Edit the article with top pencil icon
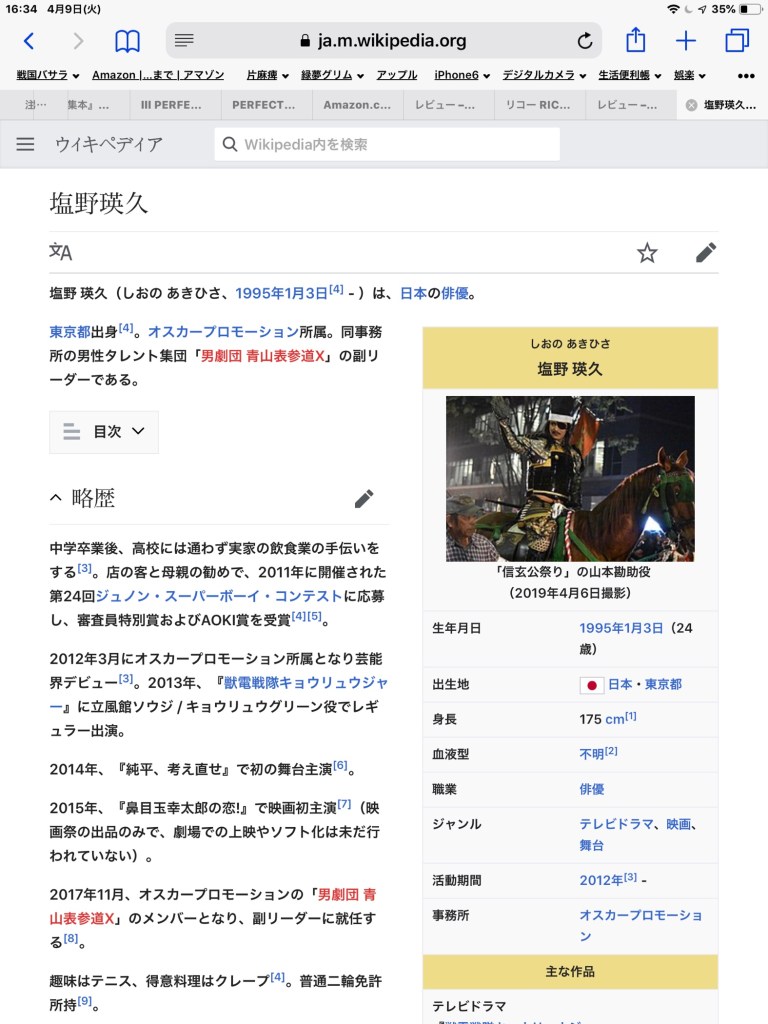768x1024 pixels. [x=706, y=253]
